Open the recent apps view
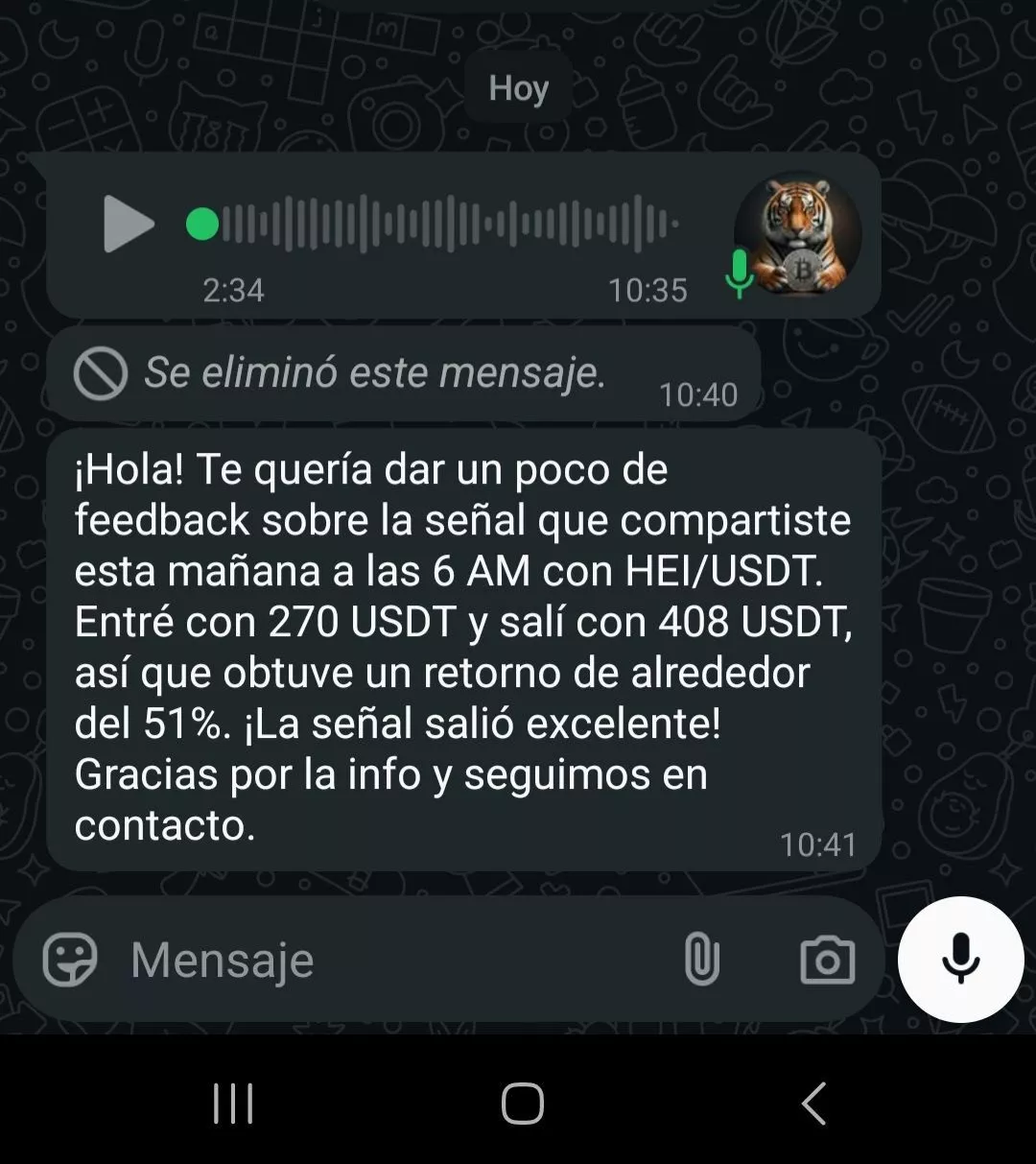 pyautogui.click(x=233, y=1104)
